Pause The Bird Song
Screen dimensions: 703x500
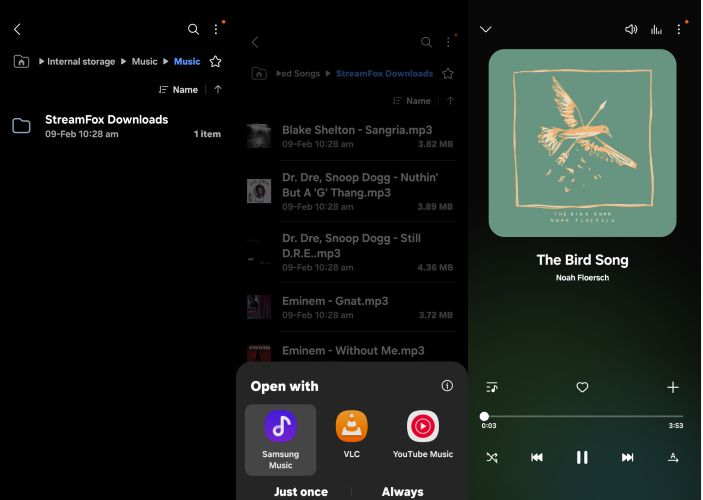(x=582, y=457)
